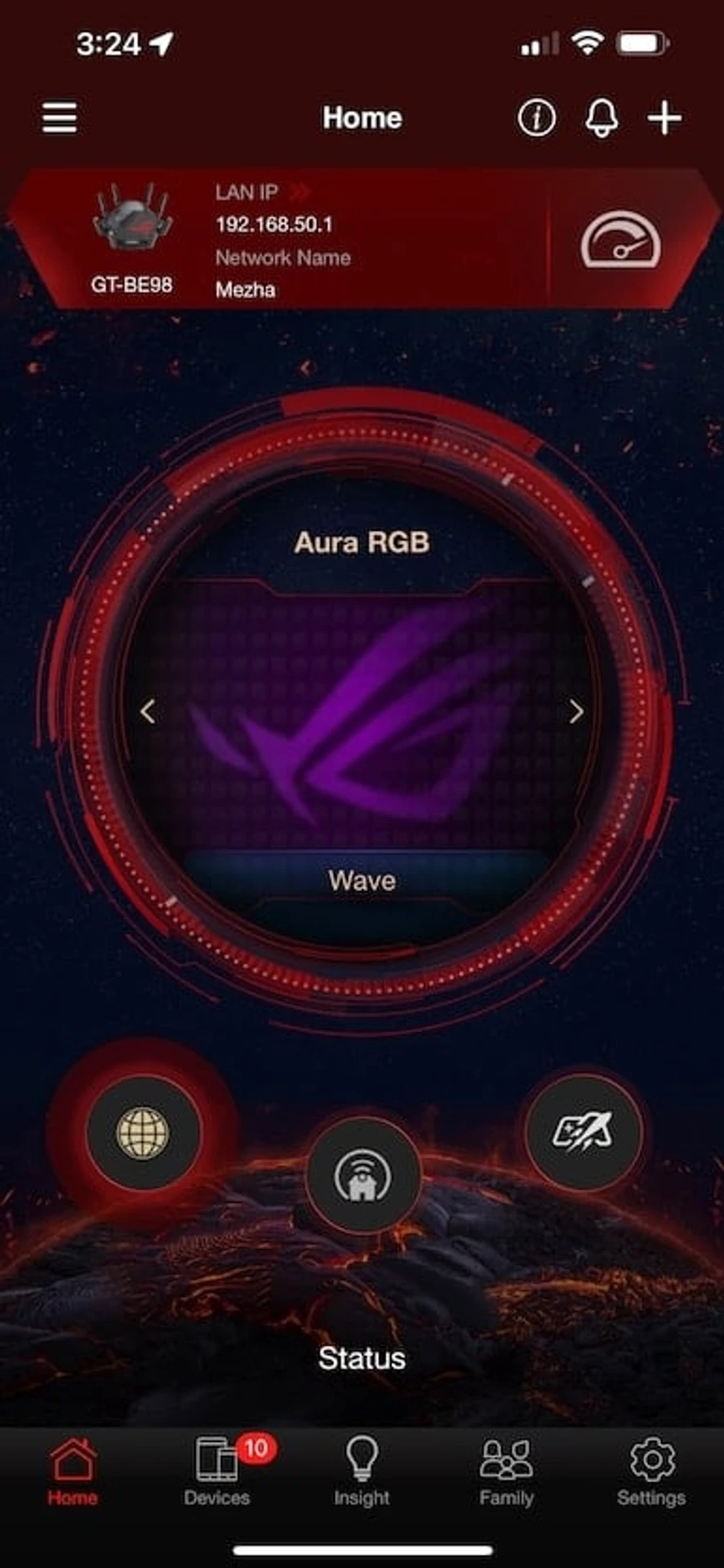Tap the plus icon to add
This screenshot has height=1568, width=724.
pyautogui.click(x=664, y=118)
